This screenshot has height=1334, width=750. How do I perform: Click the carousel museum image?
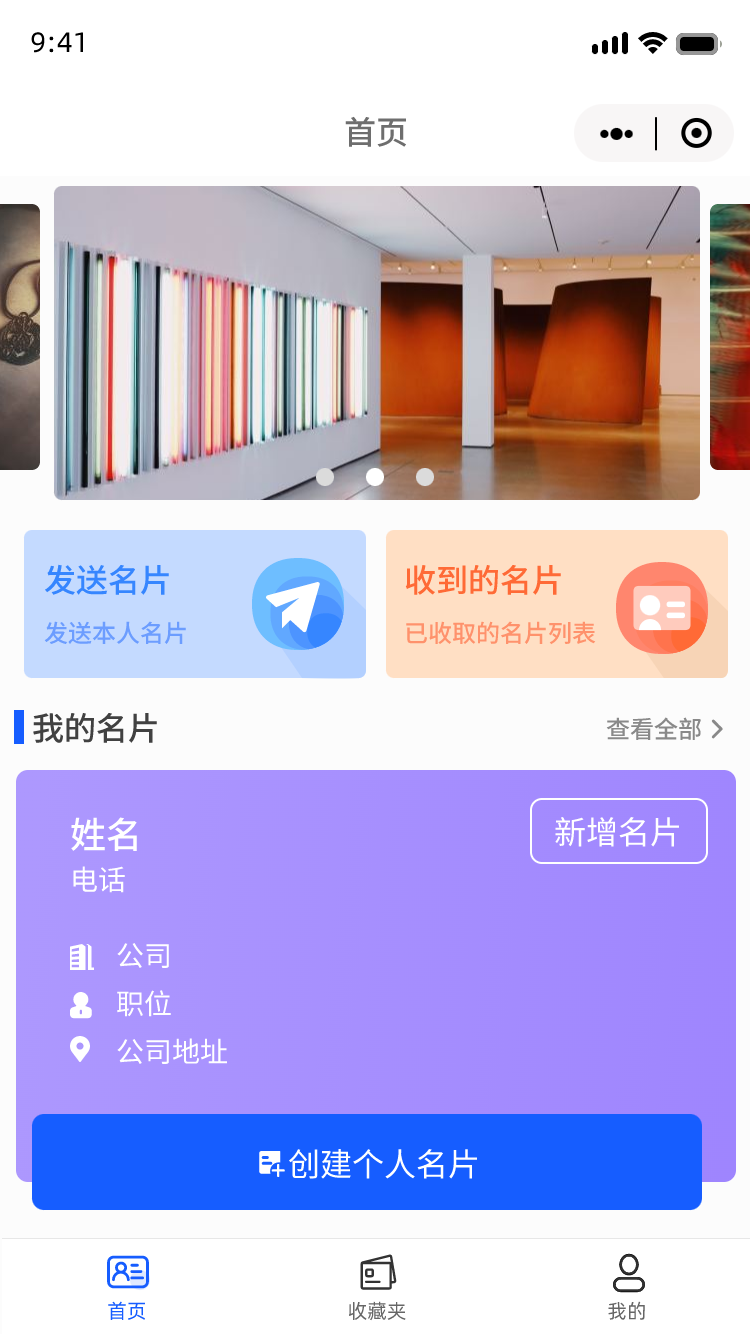point(377,341)
